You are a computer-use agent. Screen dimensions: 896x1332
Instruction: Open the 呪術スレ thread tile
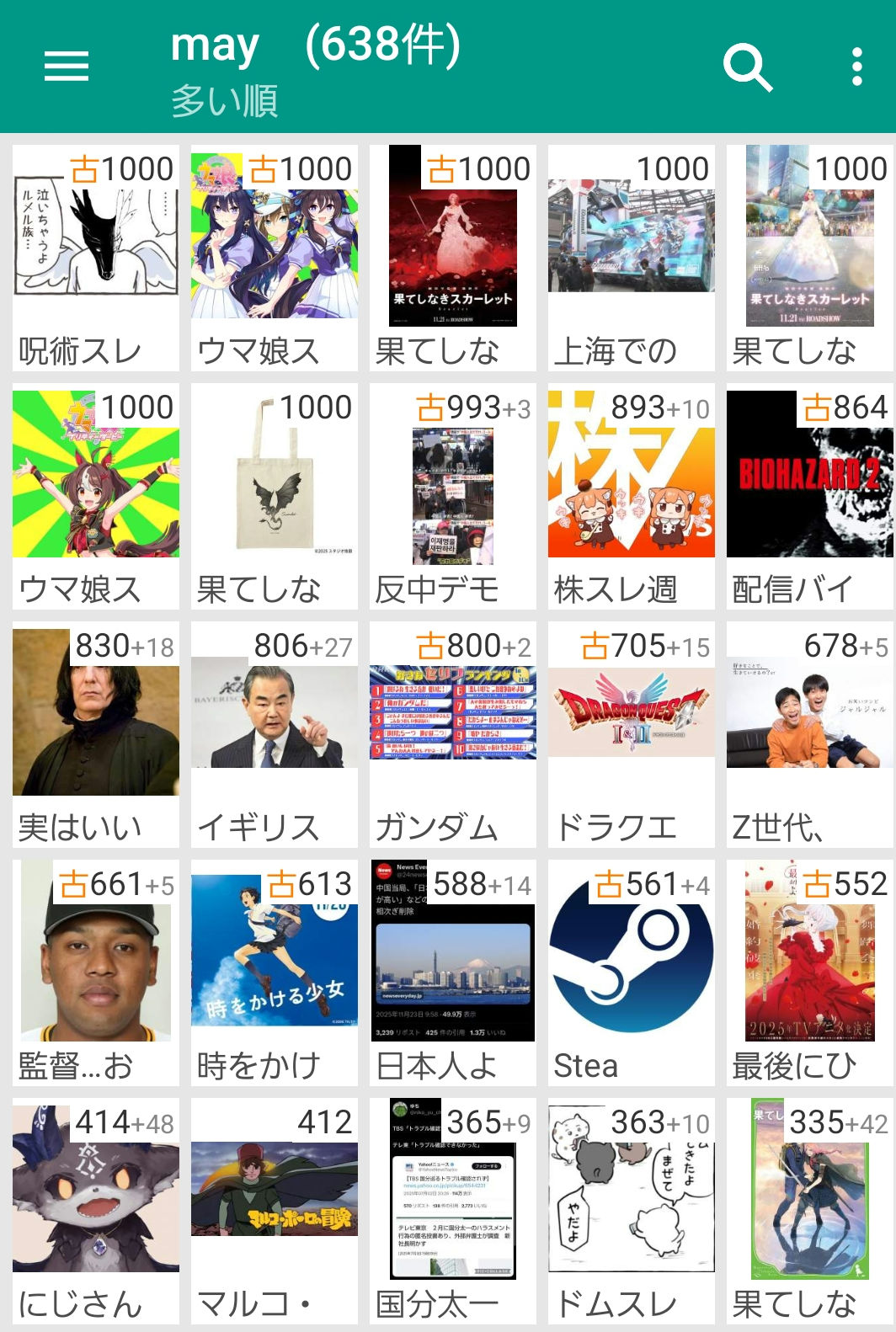coord(96,258)
